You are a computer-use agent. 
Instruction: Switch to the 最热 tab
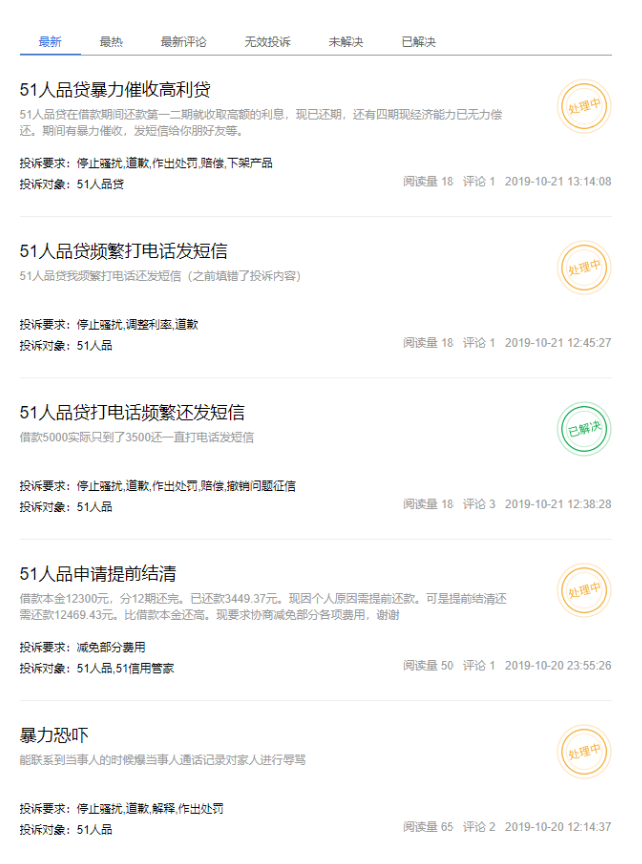click(111, 42)
